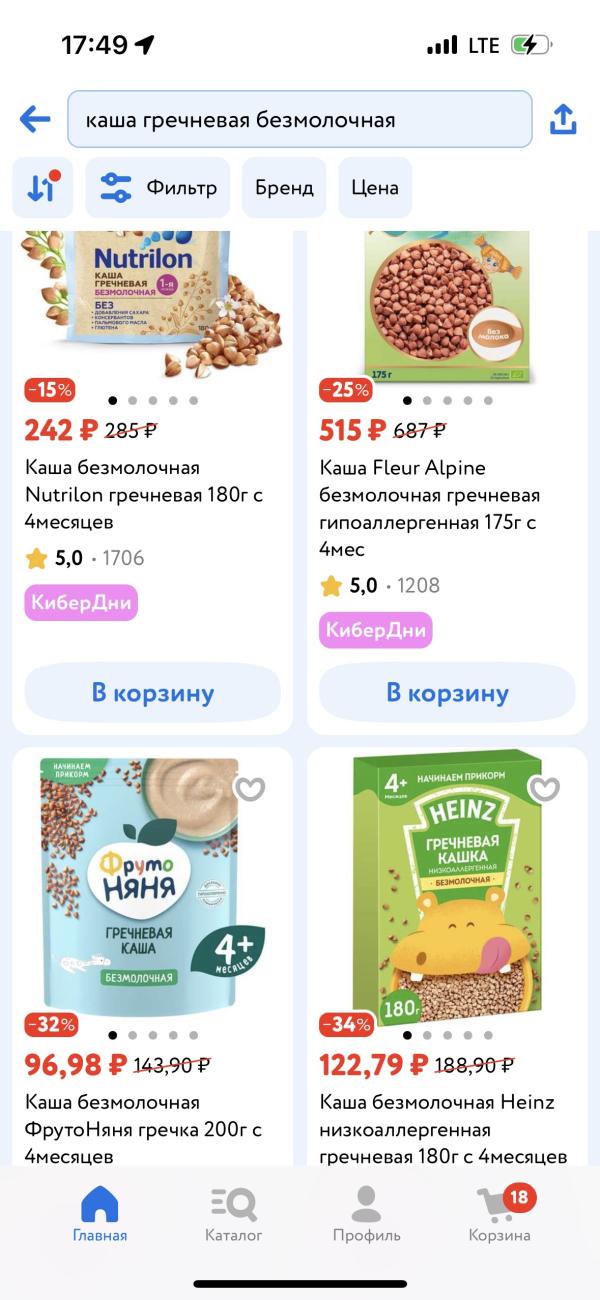
Task: Switch to the Профиль tab
Action: (367, 1212)
